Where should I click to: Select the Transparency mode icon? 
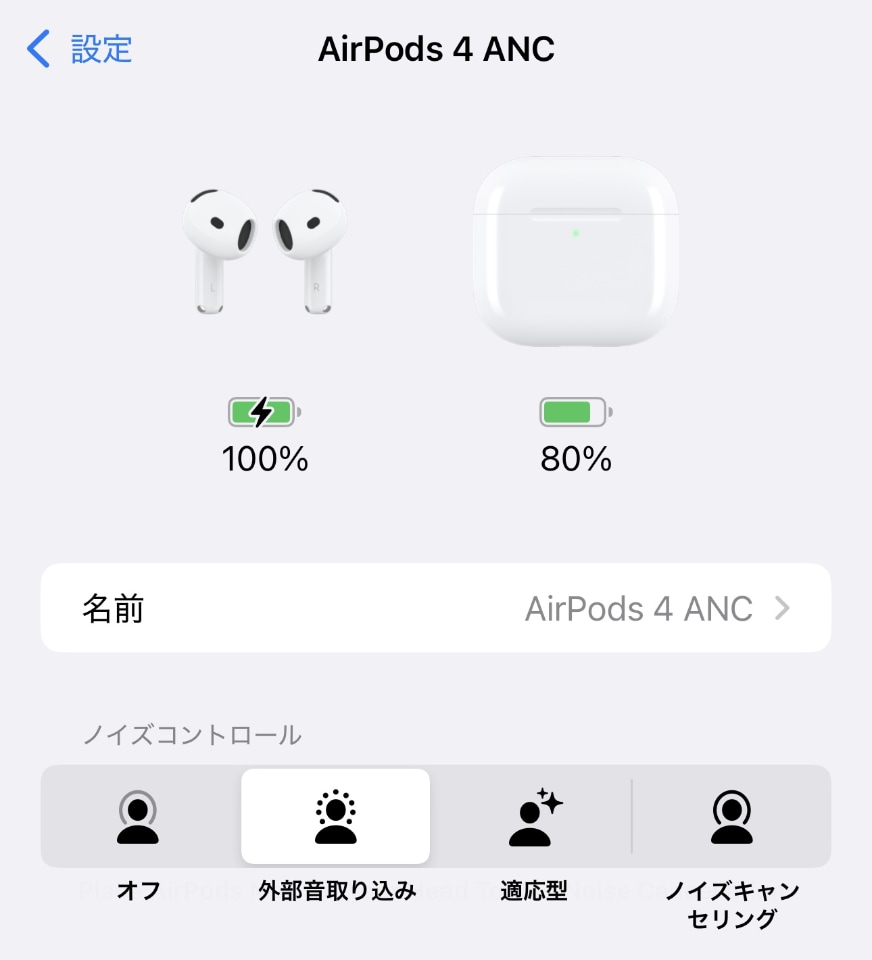tap(336, 817)
